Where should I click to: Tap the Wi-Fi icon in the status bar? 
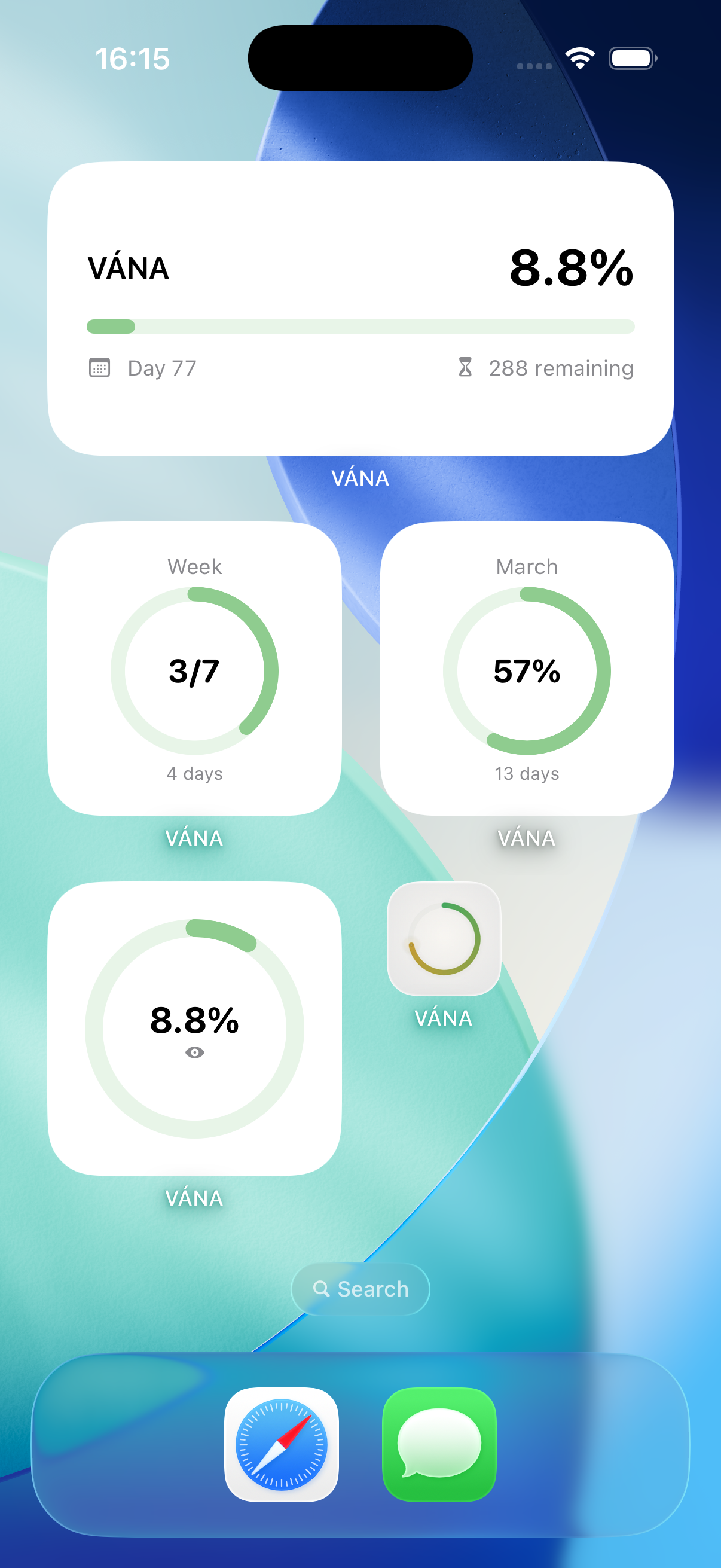click(x=579, y=58)
